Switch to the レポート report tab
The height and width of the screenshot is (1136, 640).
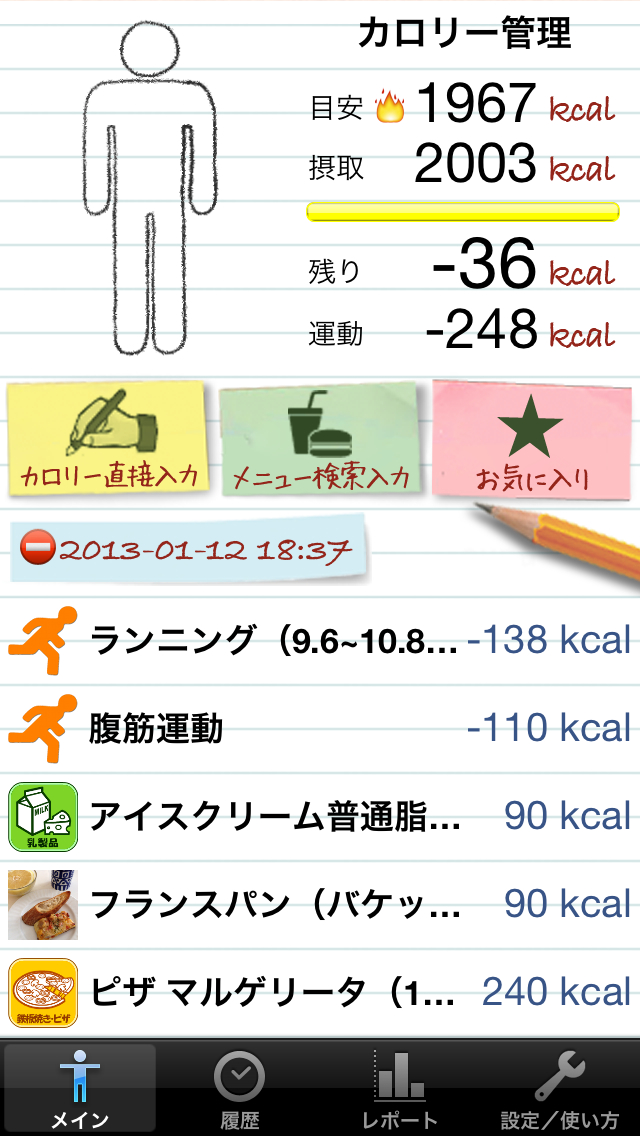pyautogui.click(x=400, y=1088)
